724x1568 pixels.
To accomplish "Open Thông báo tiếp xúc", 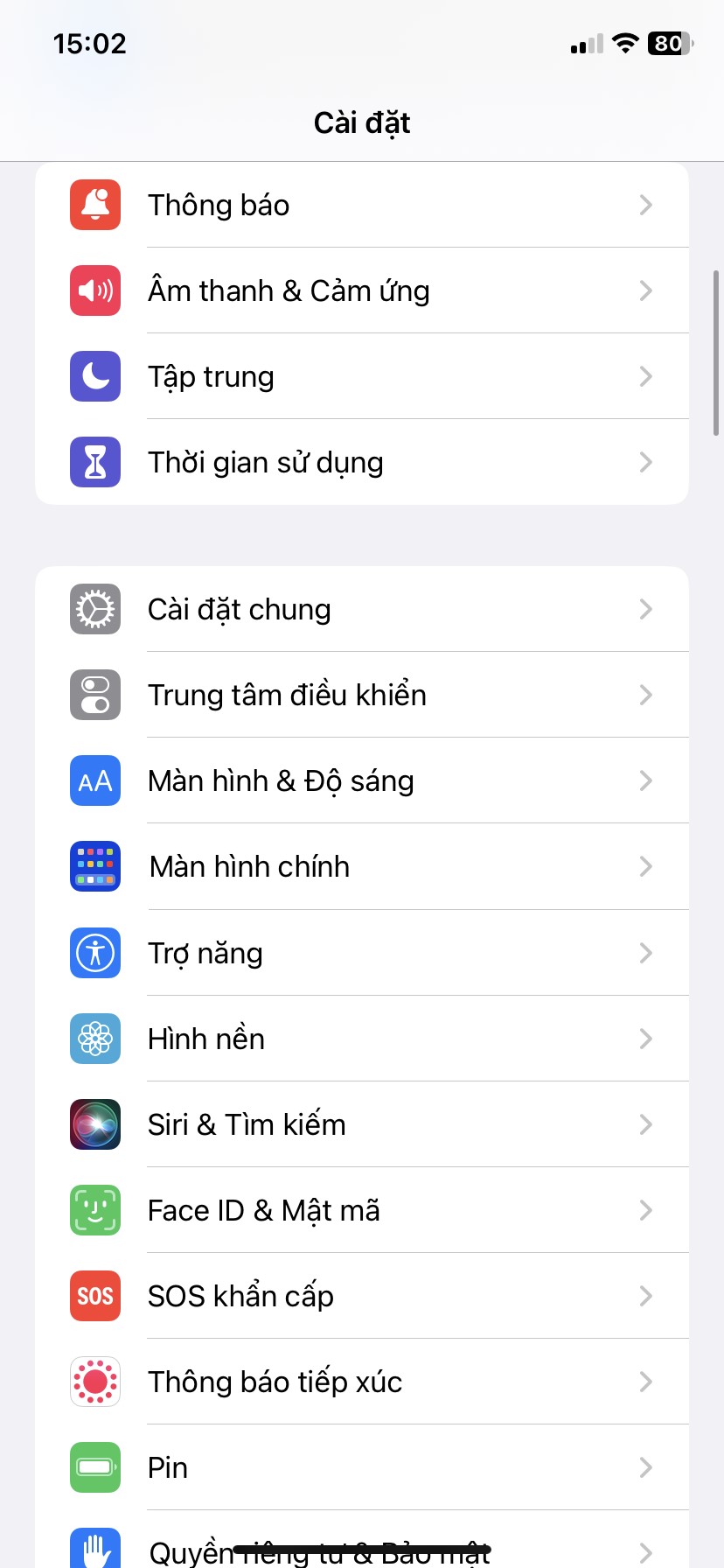I will pyautogui.click(x=362, y=1382).
